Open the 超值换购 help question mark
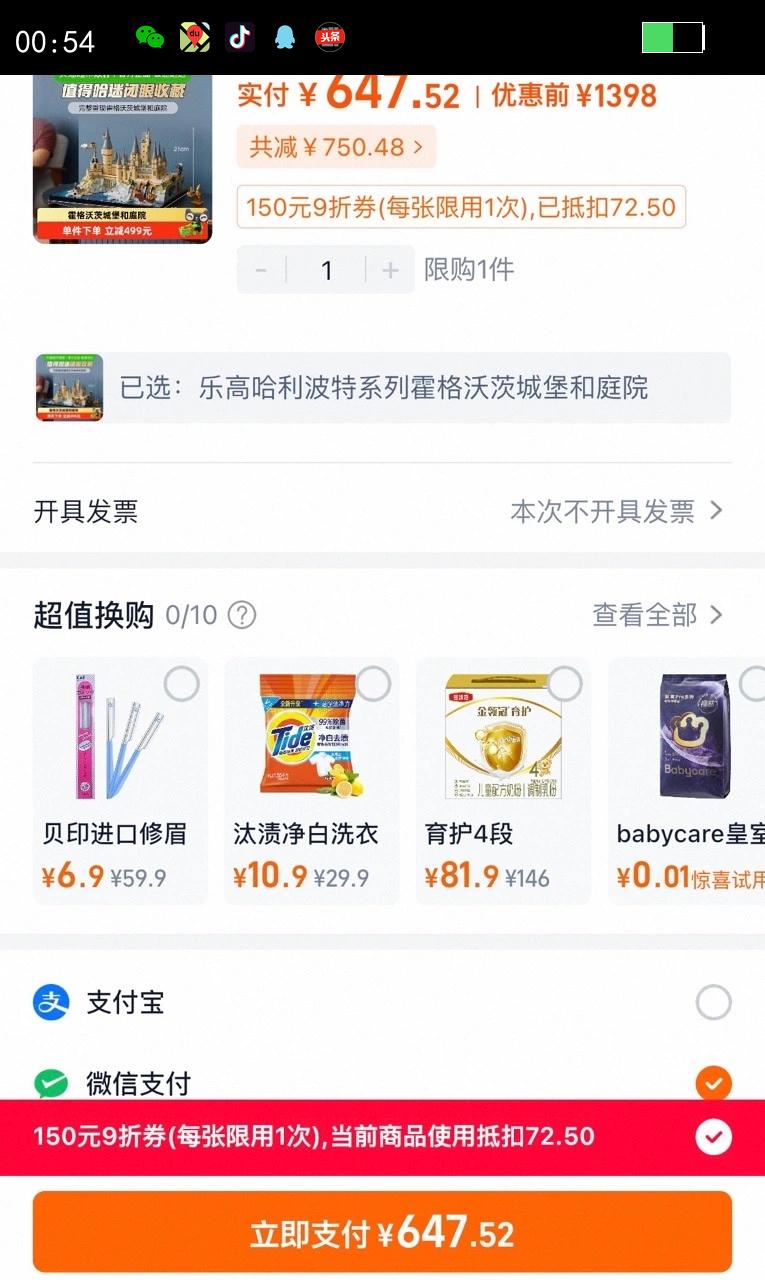This screenshot has height=1280, width=765. [x=242, y=615]
